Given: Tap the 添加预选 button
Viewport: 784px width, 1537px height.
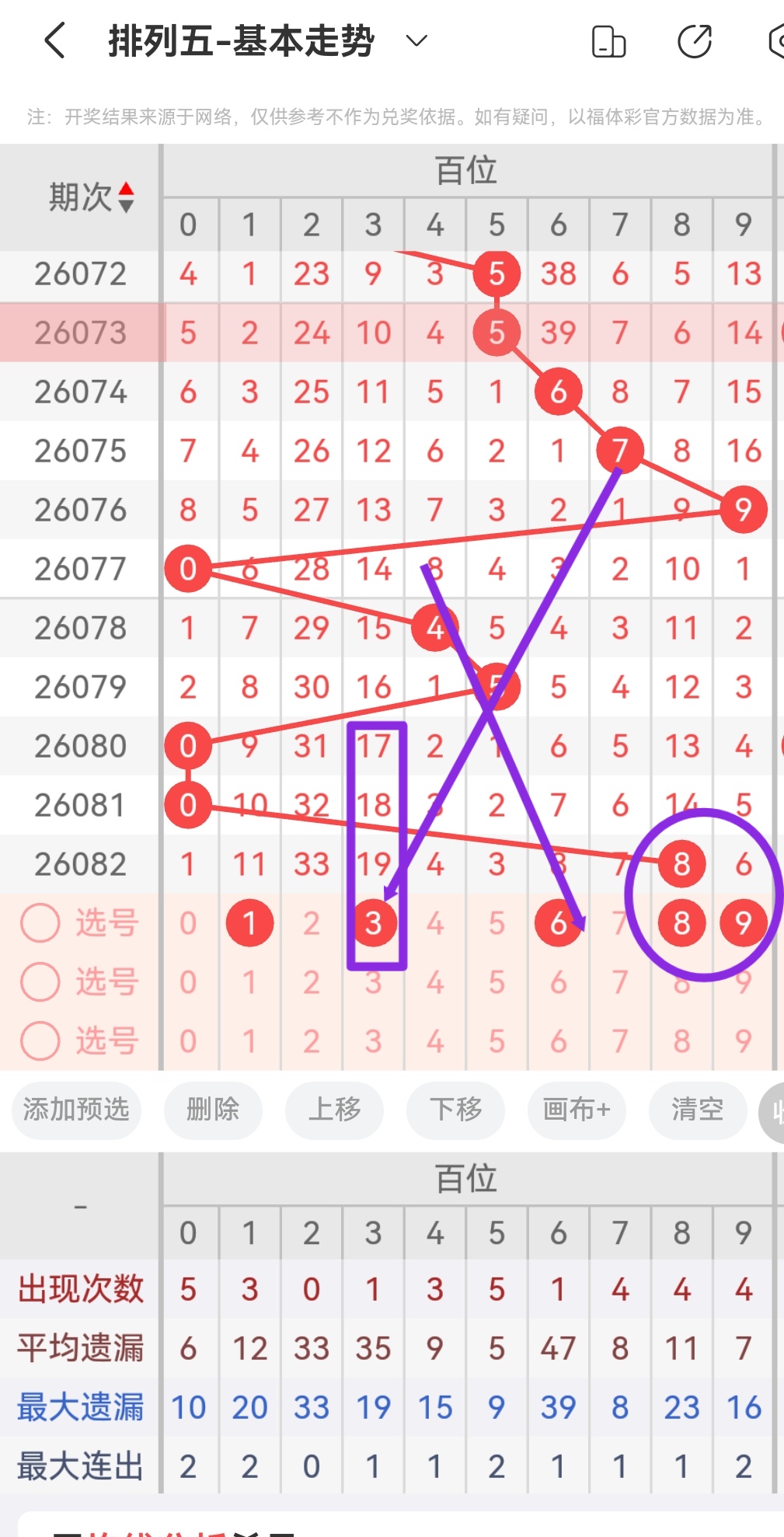Looking at the screenshot, I should [x=75, y=1111].
